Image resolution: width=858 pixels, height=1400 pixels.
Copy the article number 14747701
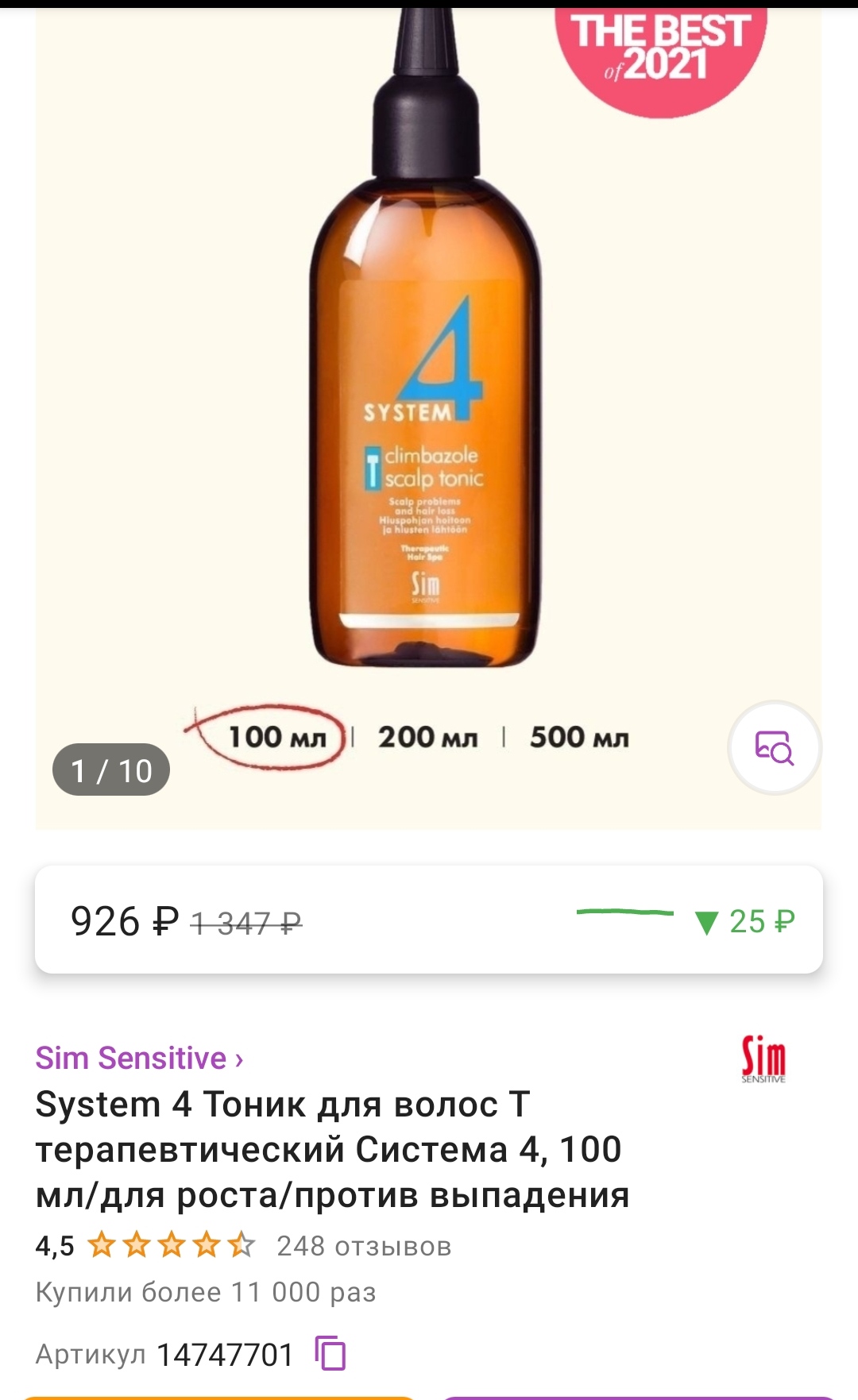tap(330, 1353)
